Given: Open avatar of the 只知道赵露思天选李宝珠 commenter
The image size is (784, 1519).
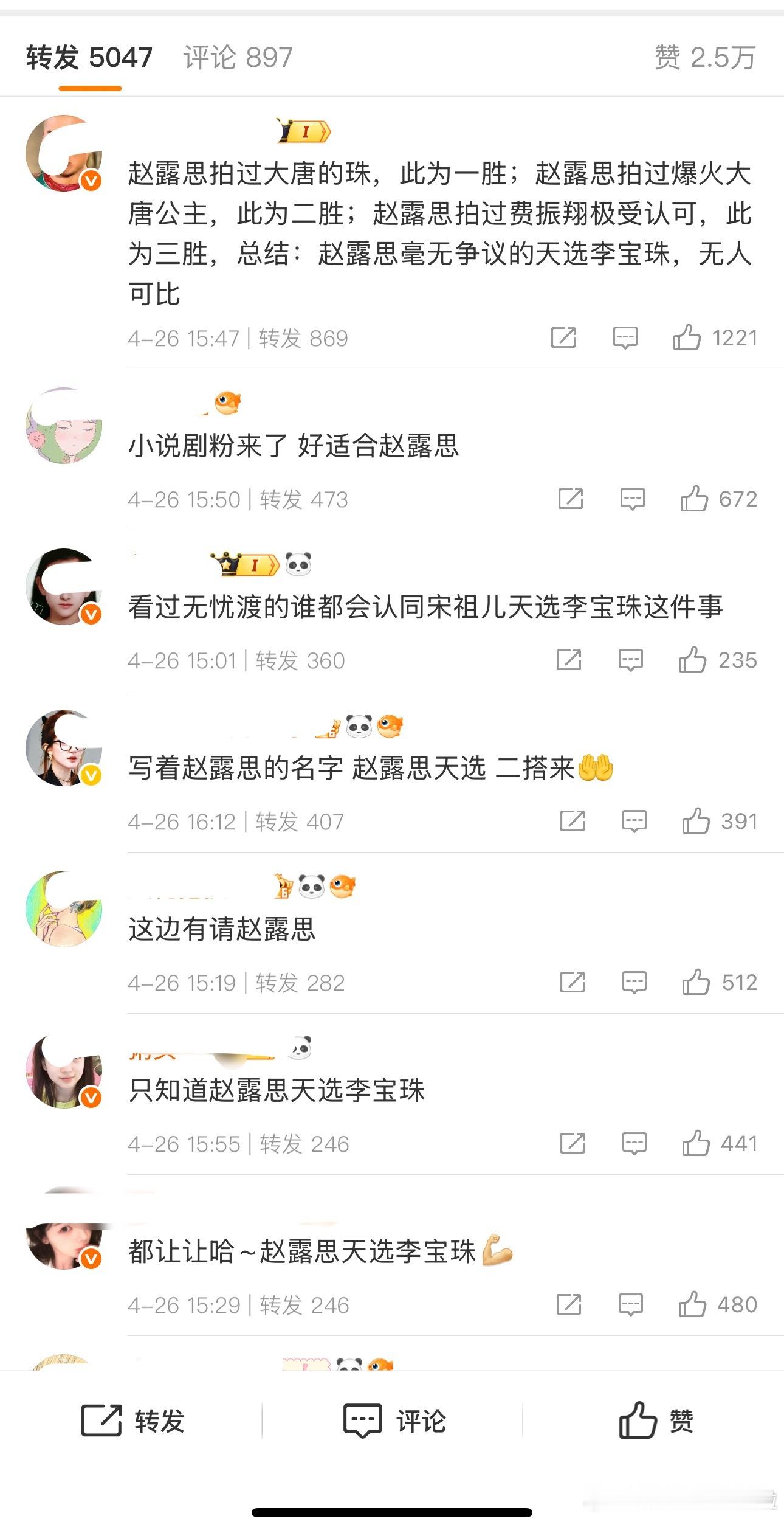Looking at the screenshot, I should pyautogui.click(x=64, y=1070).
